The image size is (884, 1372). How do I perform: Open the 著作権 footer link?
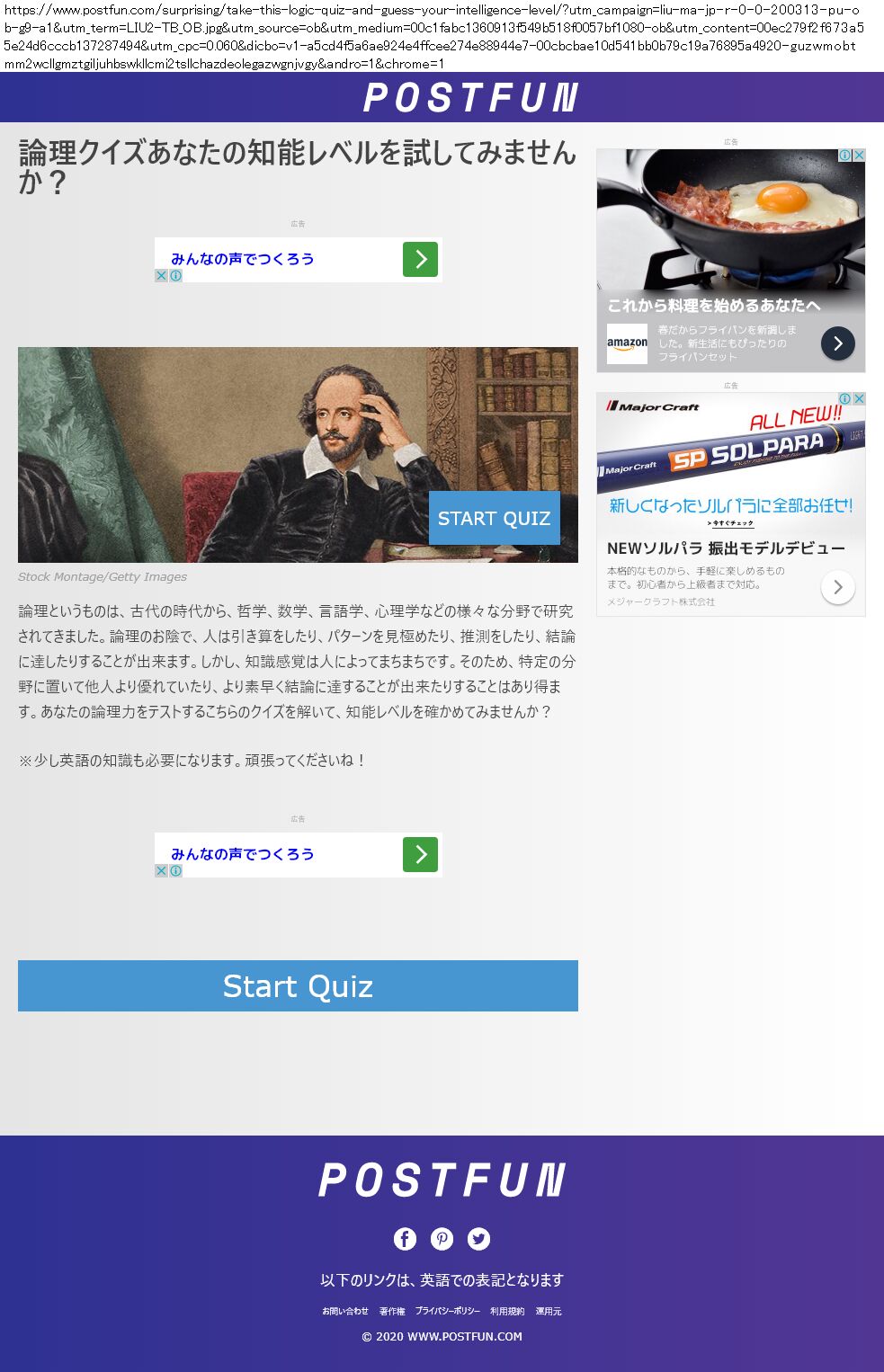[x=392, y=1311]
